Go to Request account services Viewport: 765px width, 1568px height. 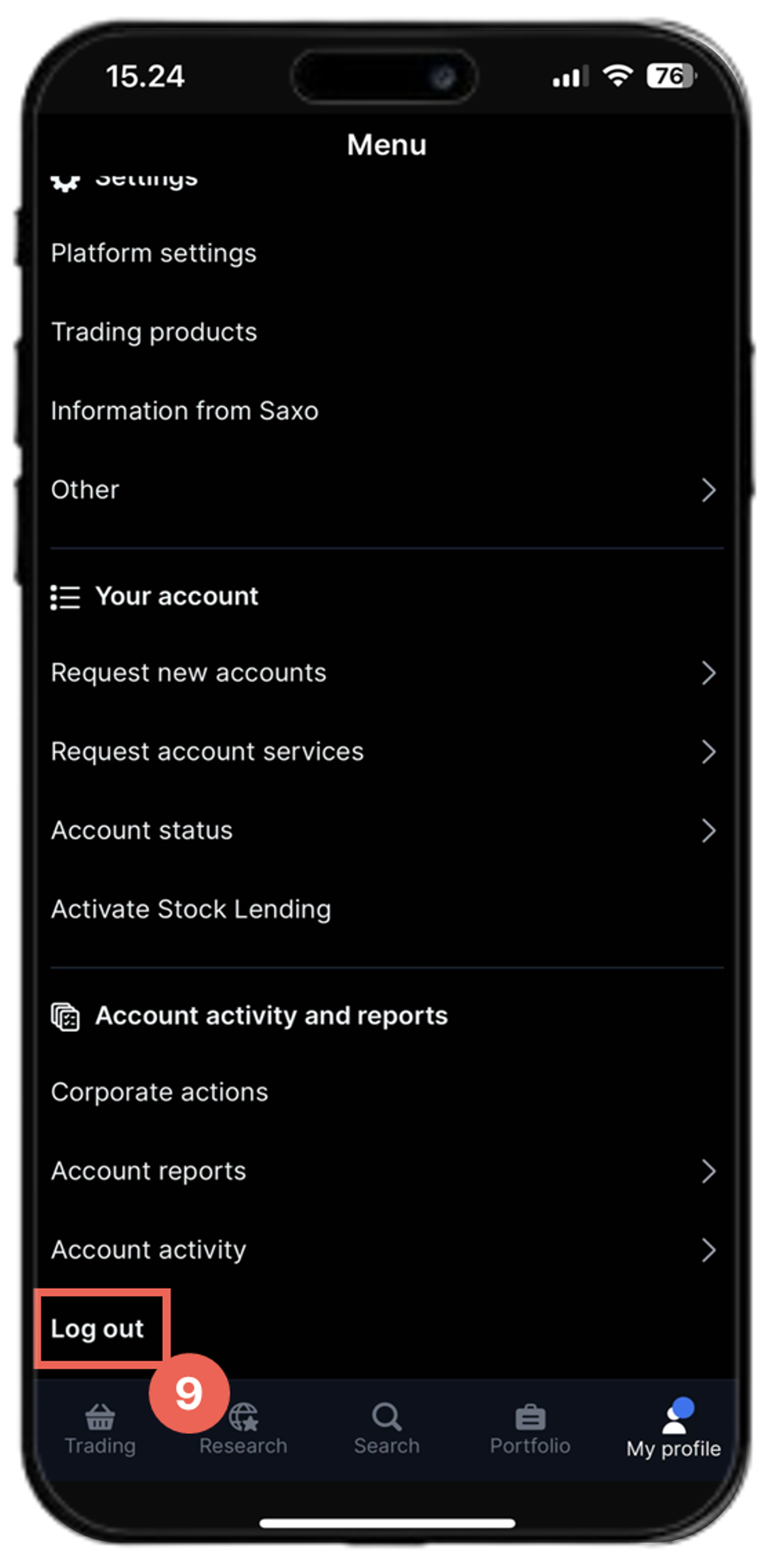[382, 751]
